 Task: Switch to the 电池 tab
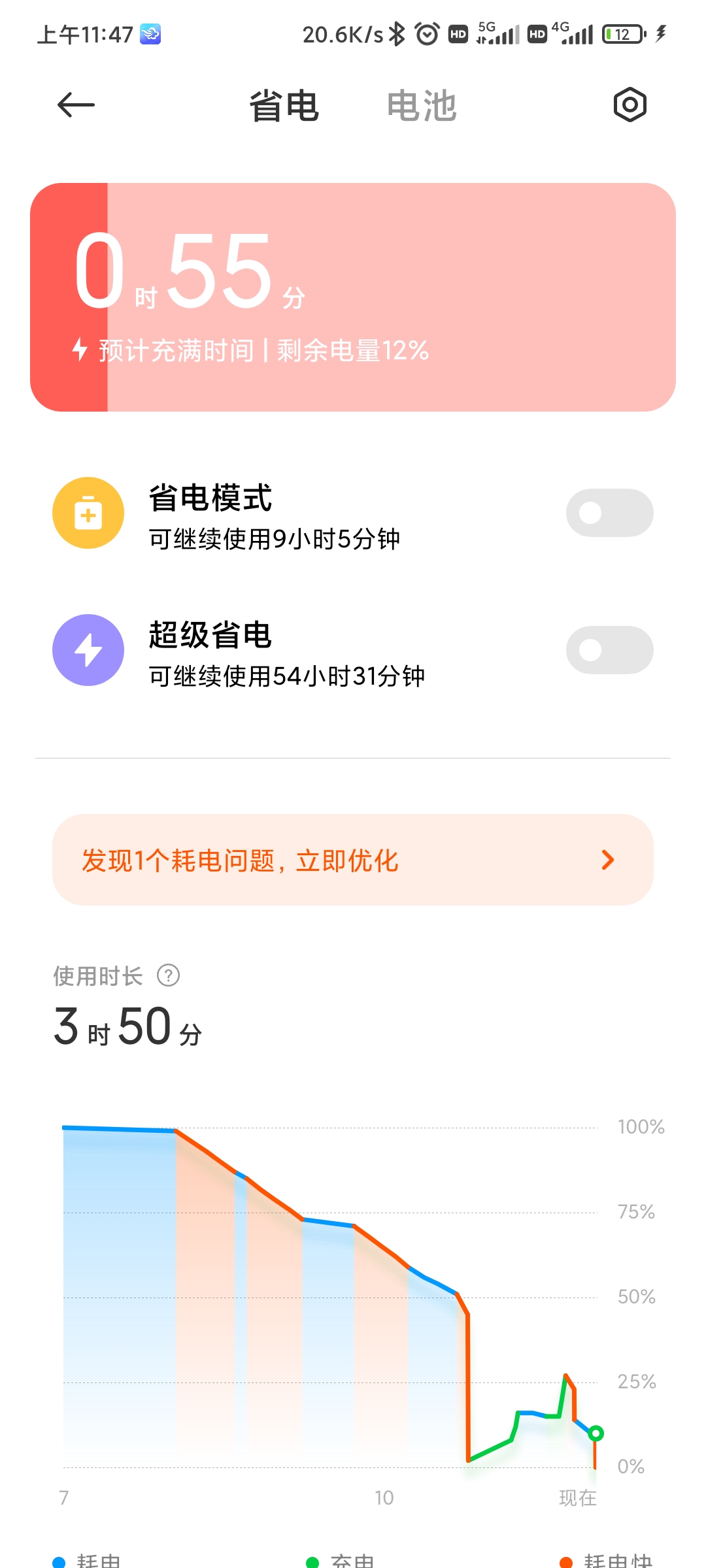[x=422, y=106]
